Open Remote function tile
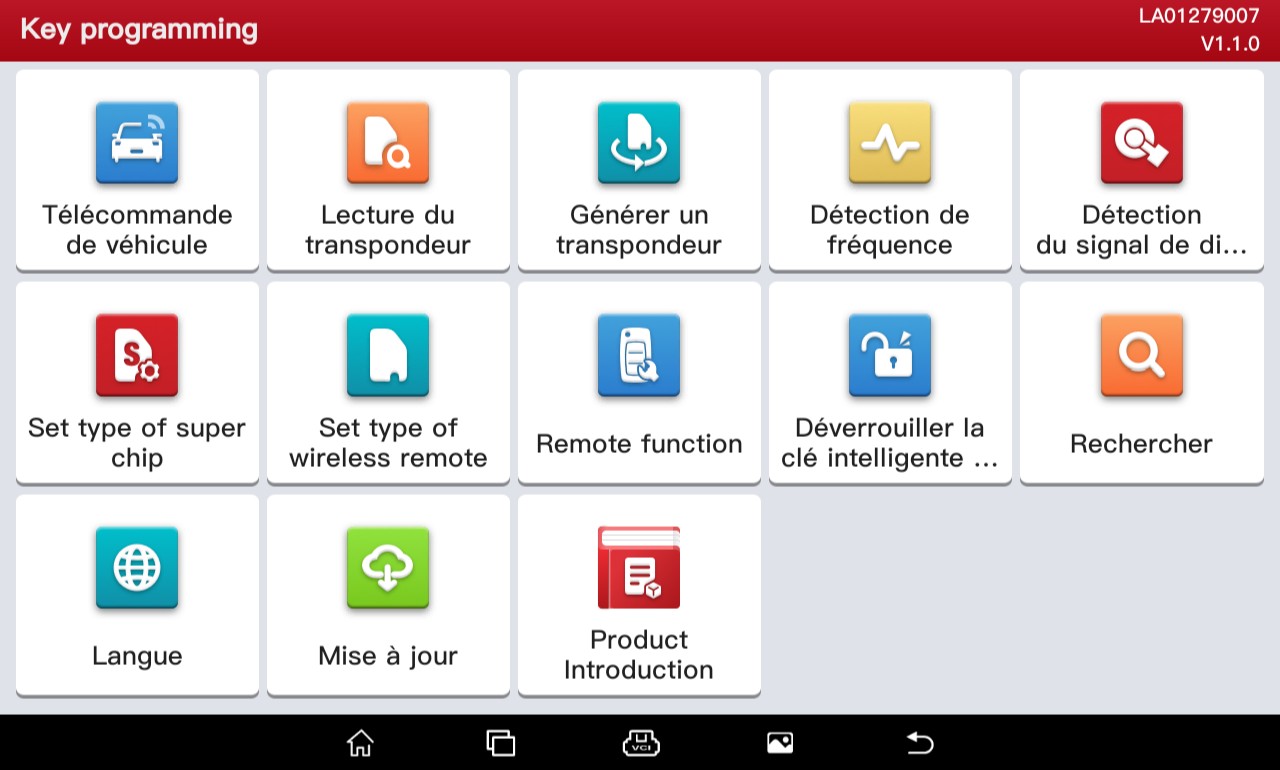This screenshot has height=770, width=1280. pos(639,382)
